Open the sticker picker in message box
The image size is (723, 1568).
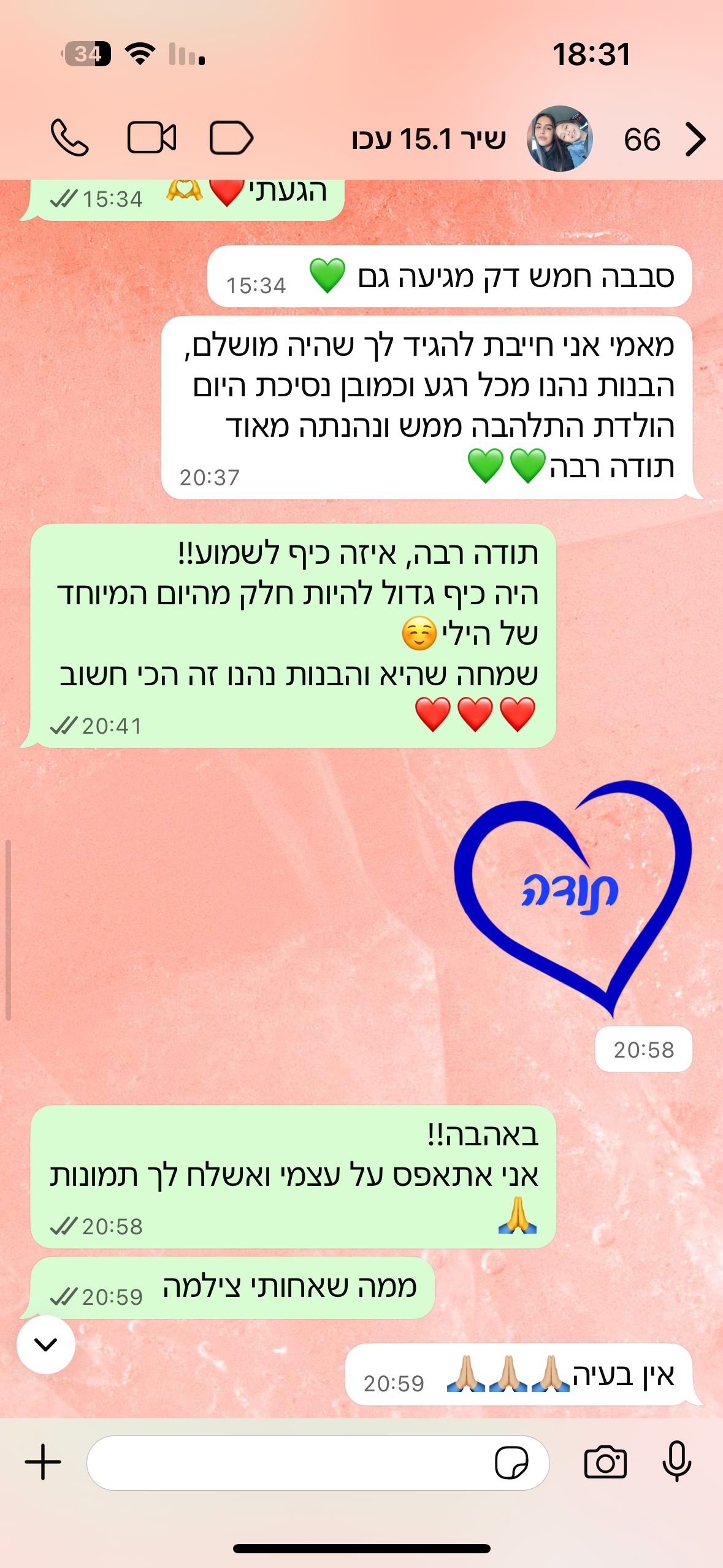(x=511, y=1463)
